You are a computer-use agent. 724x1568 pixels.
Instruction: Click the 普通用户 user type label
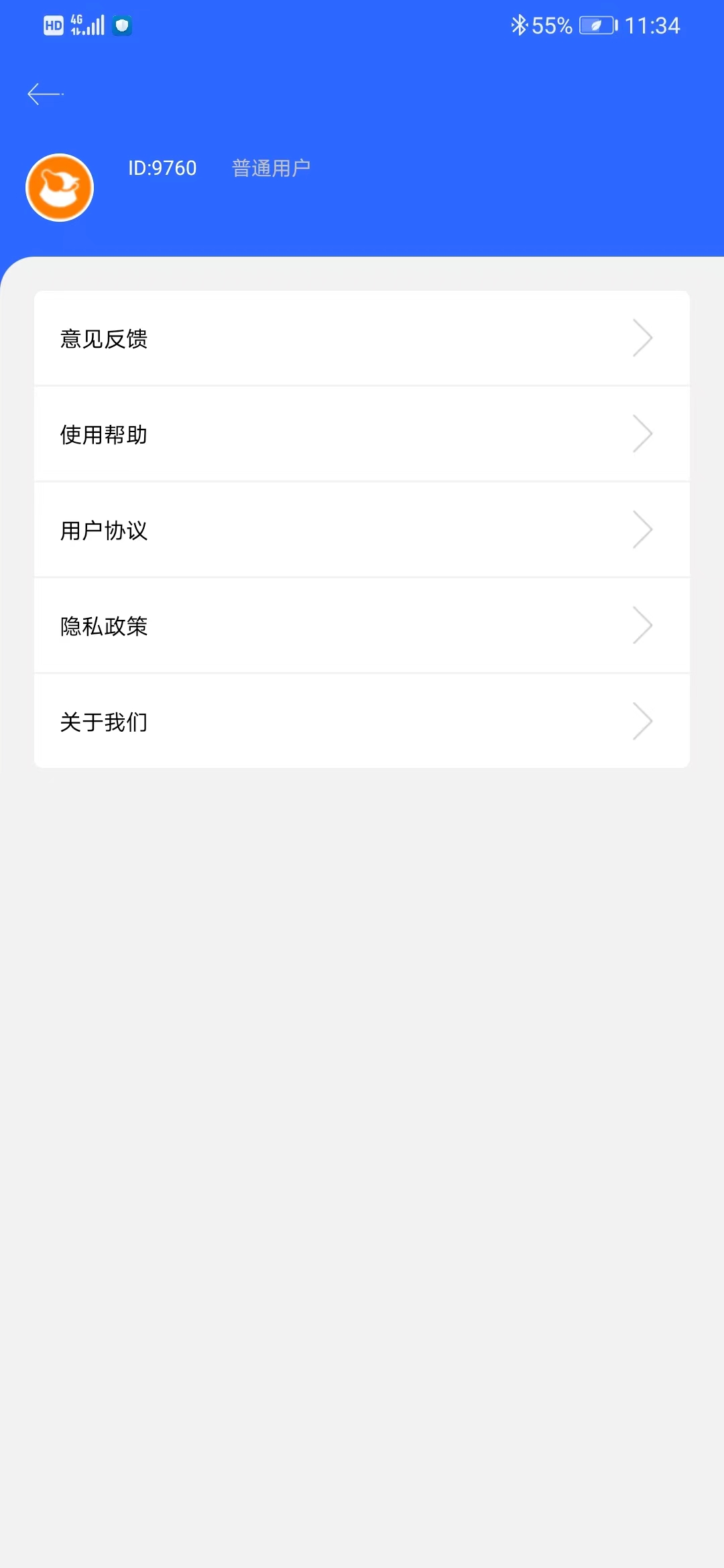(x=271, y=168)
